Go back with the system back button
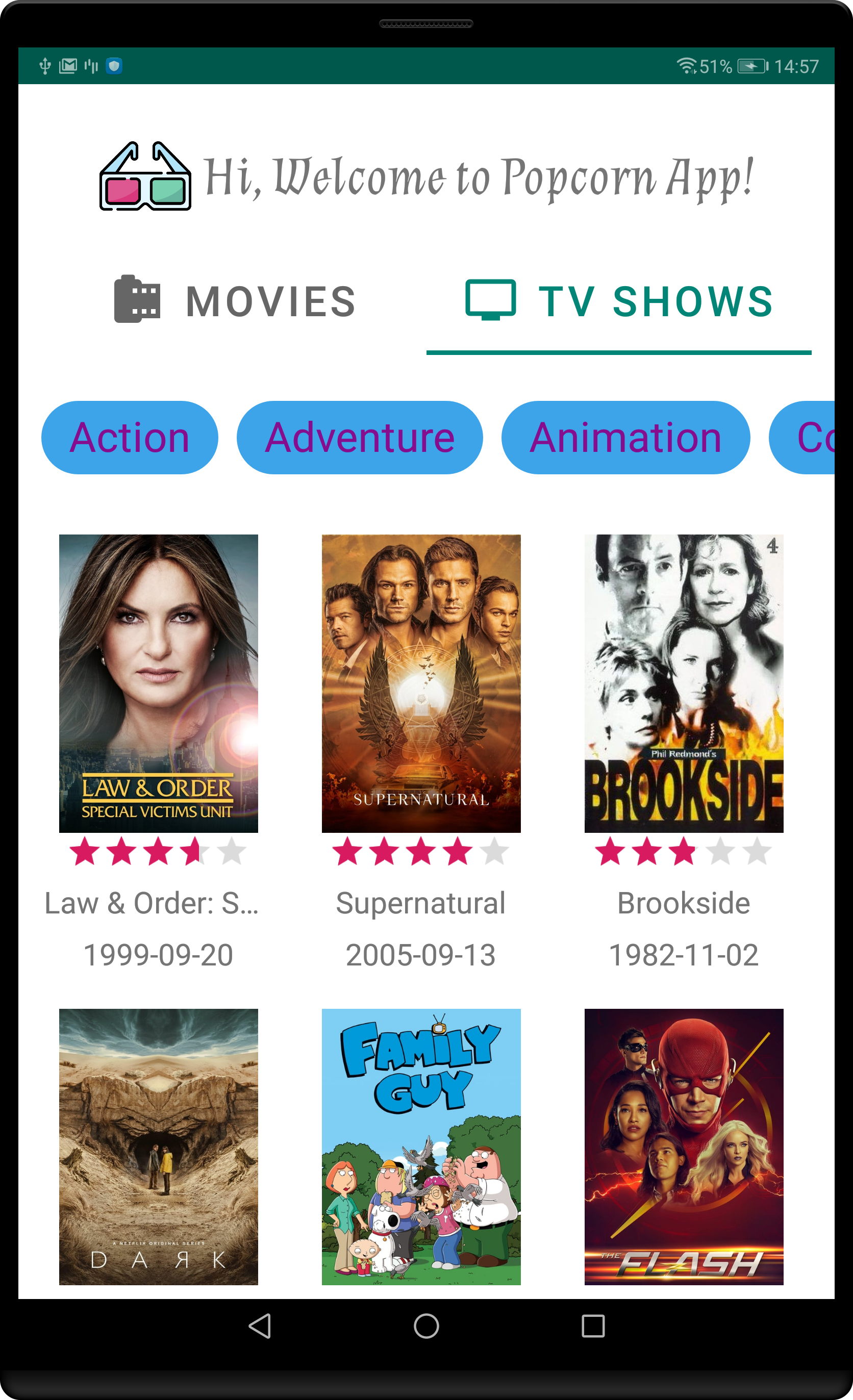 (260, 1326)
